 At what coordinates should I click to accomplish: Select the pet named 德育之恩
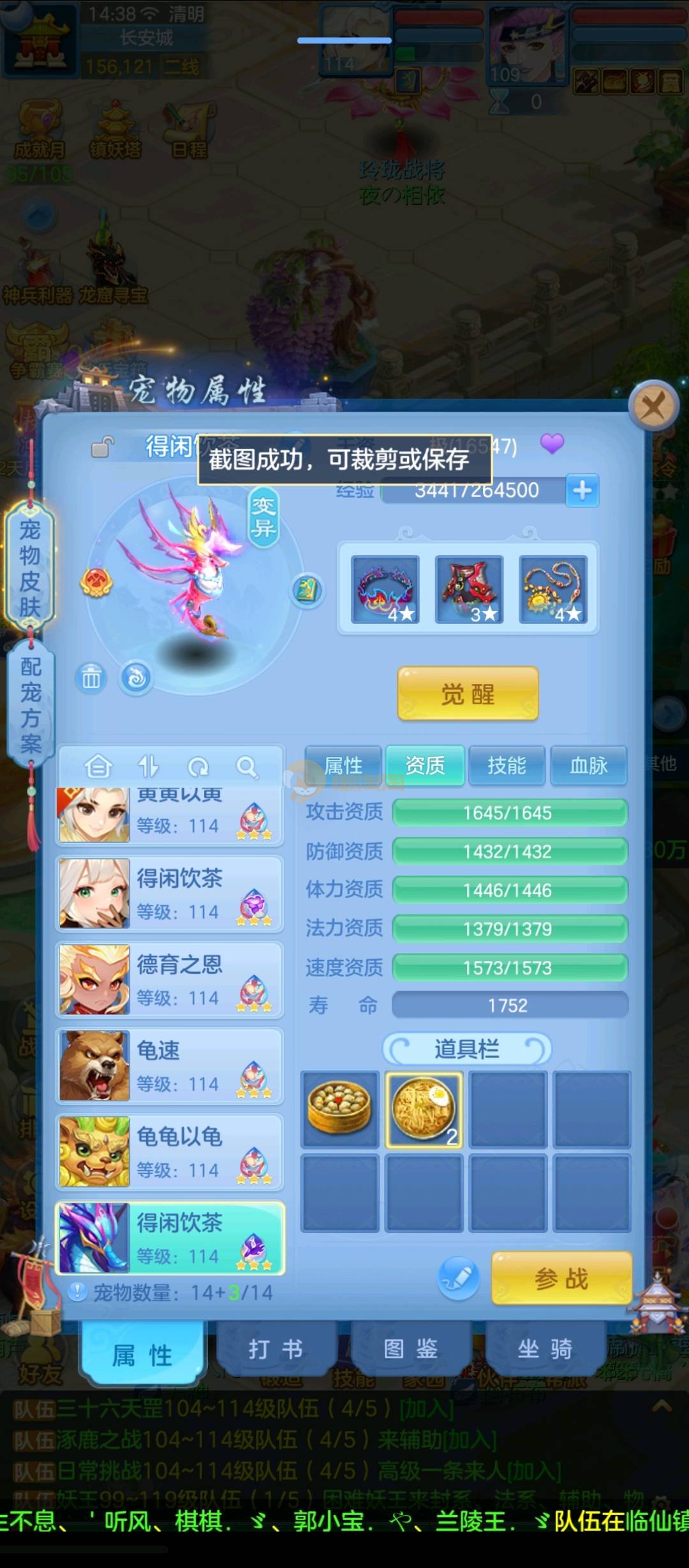click(170, 980)
